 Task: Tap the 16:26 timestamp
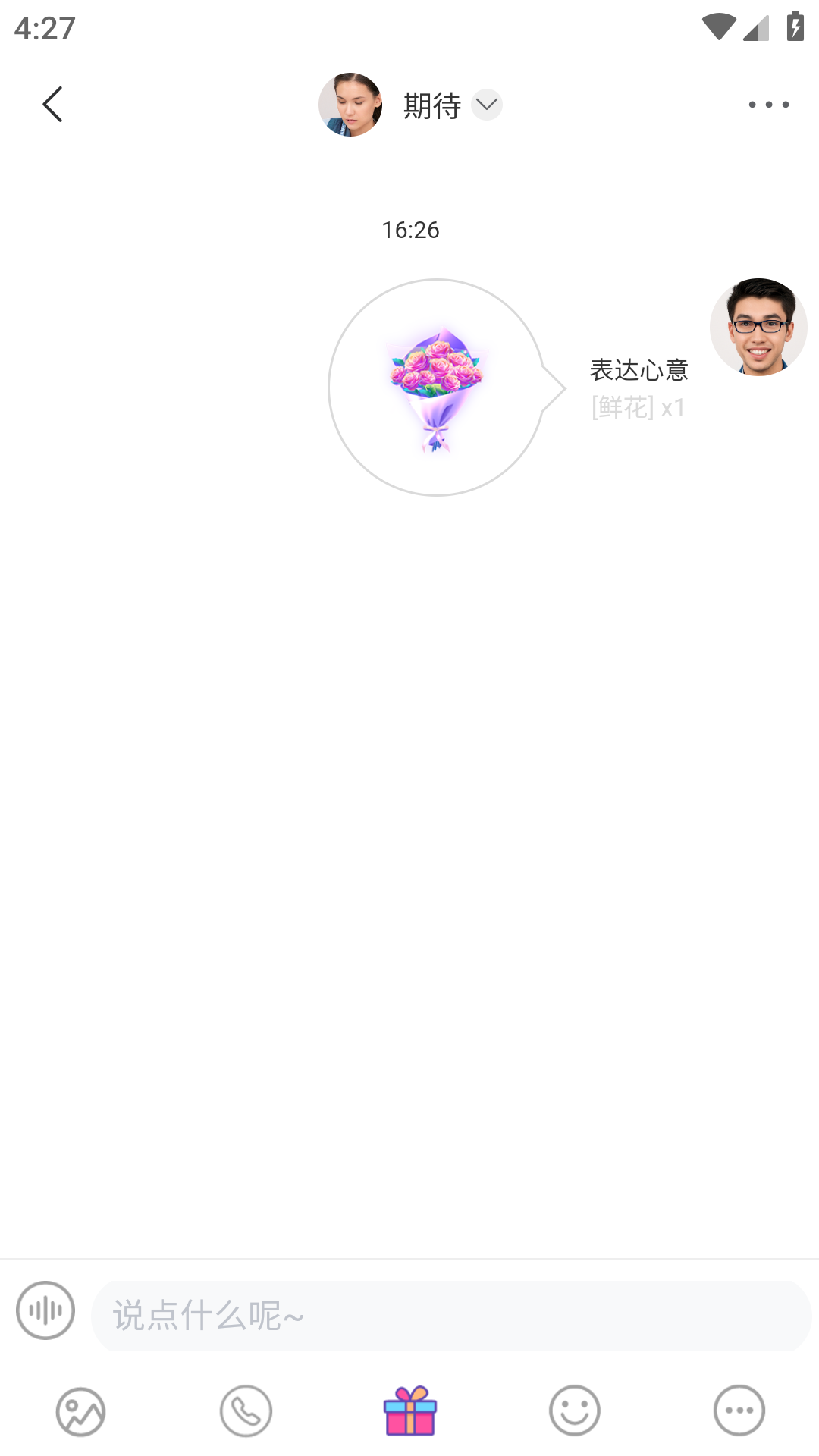pos(409,230)
